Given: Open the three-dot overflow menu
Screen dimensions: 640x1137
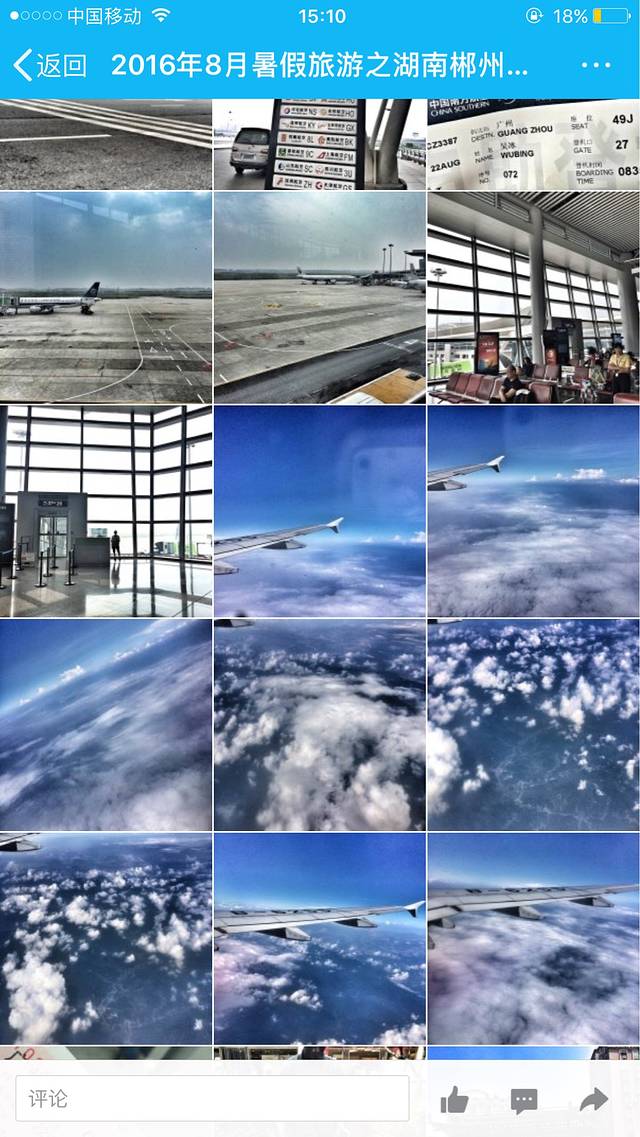Looking at the screenshot, I should point(595,66).
